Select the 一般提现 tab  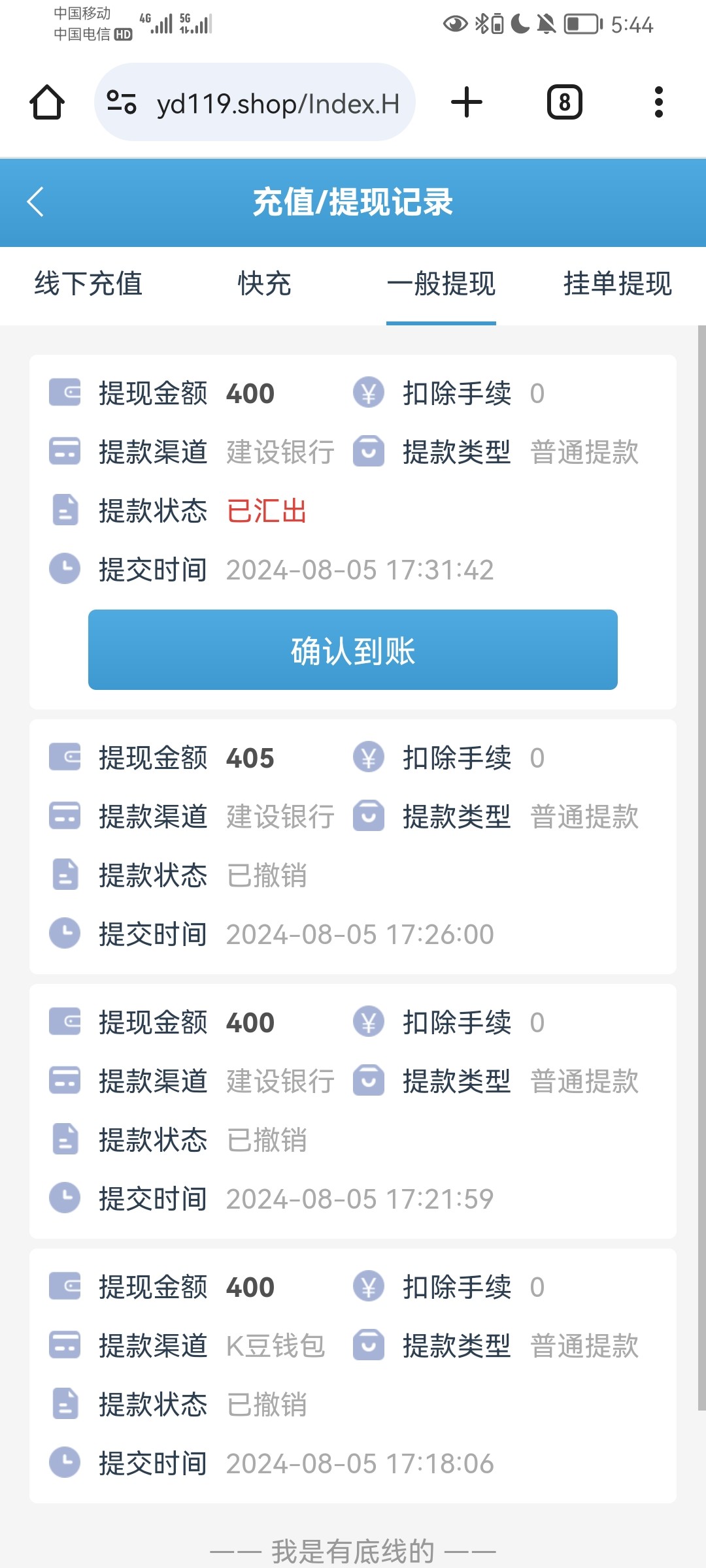[441, 284]
